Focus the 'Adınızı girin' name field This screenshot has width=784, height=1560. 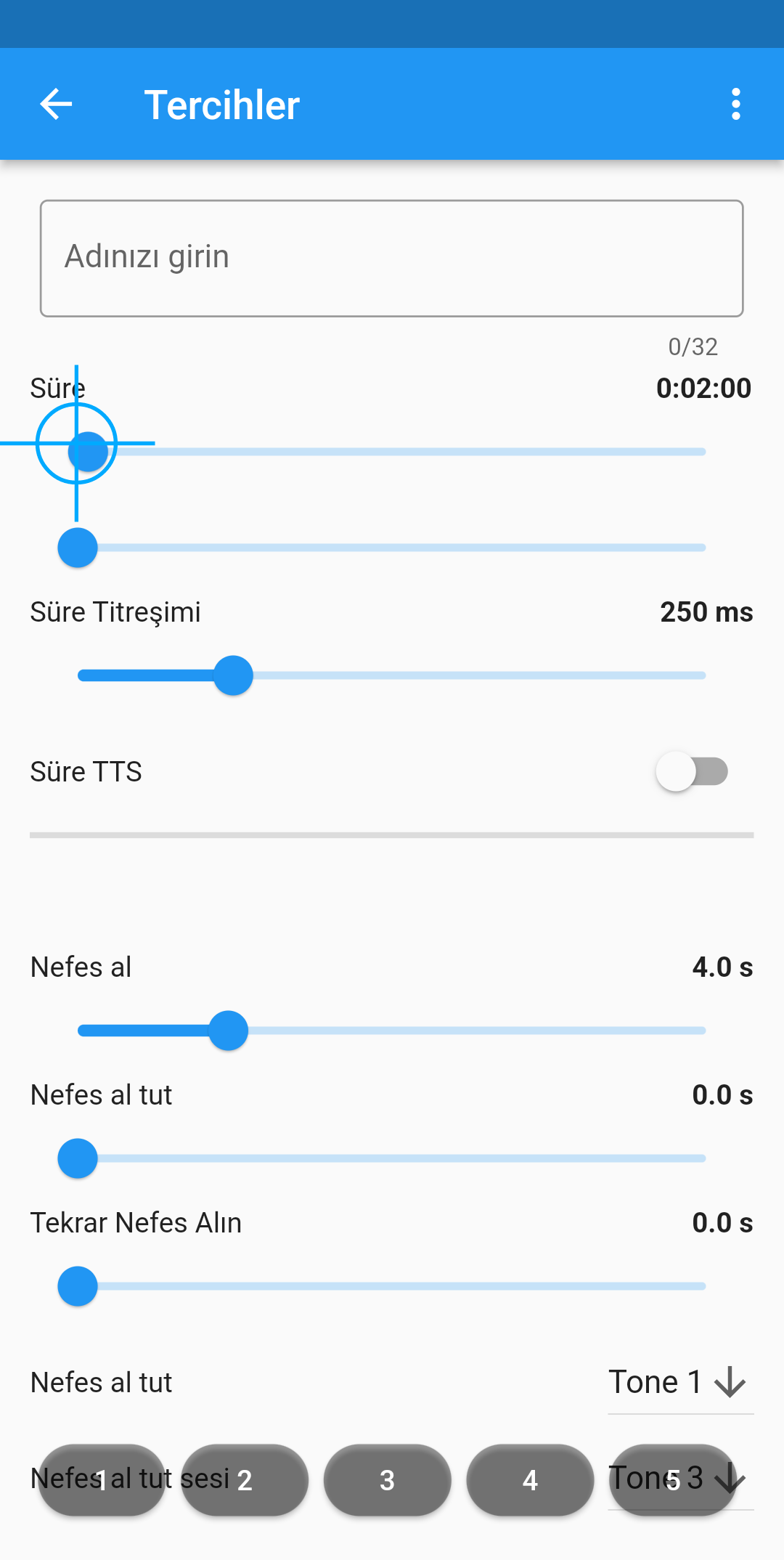[391, 259]
